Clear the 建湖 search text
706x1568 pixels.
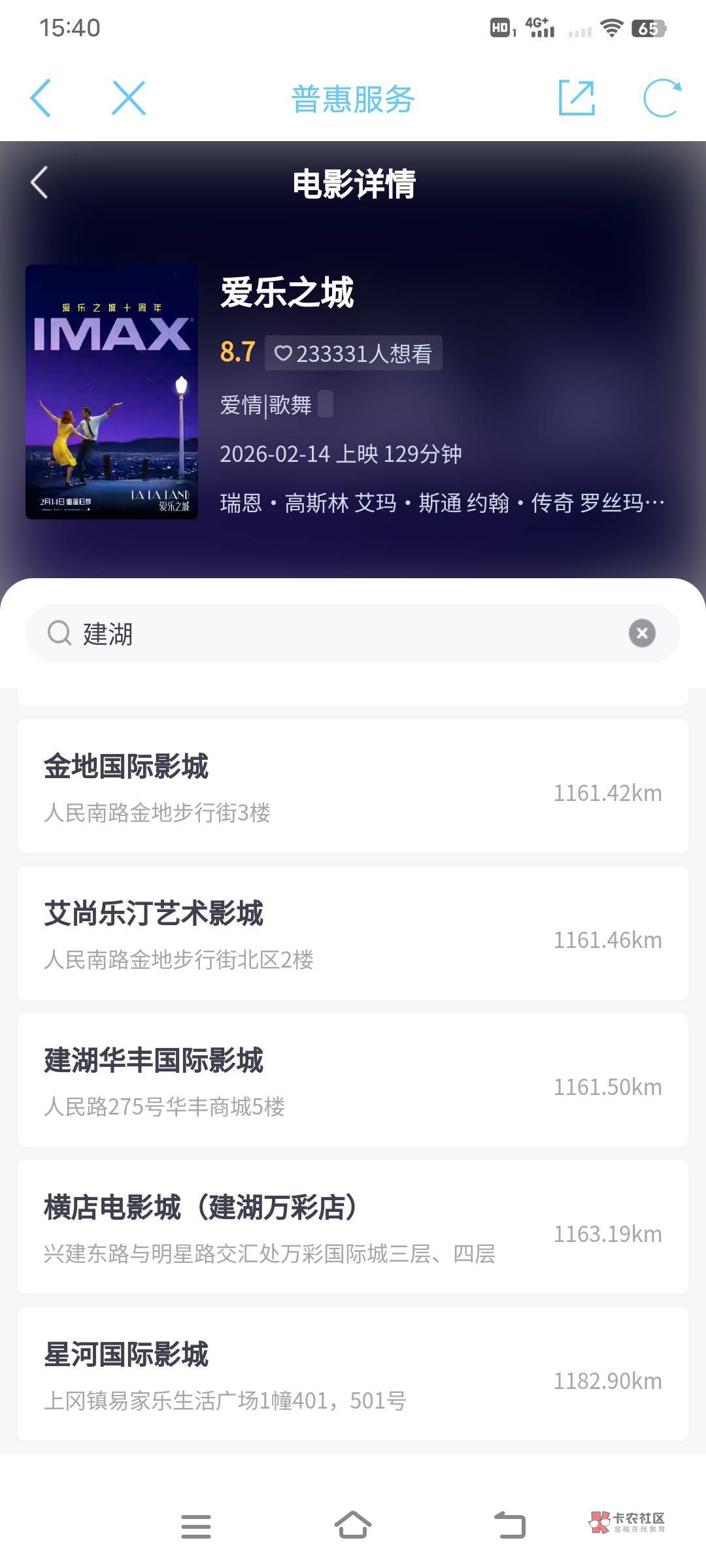642,633
